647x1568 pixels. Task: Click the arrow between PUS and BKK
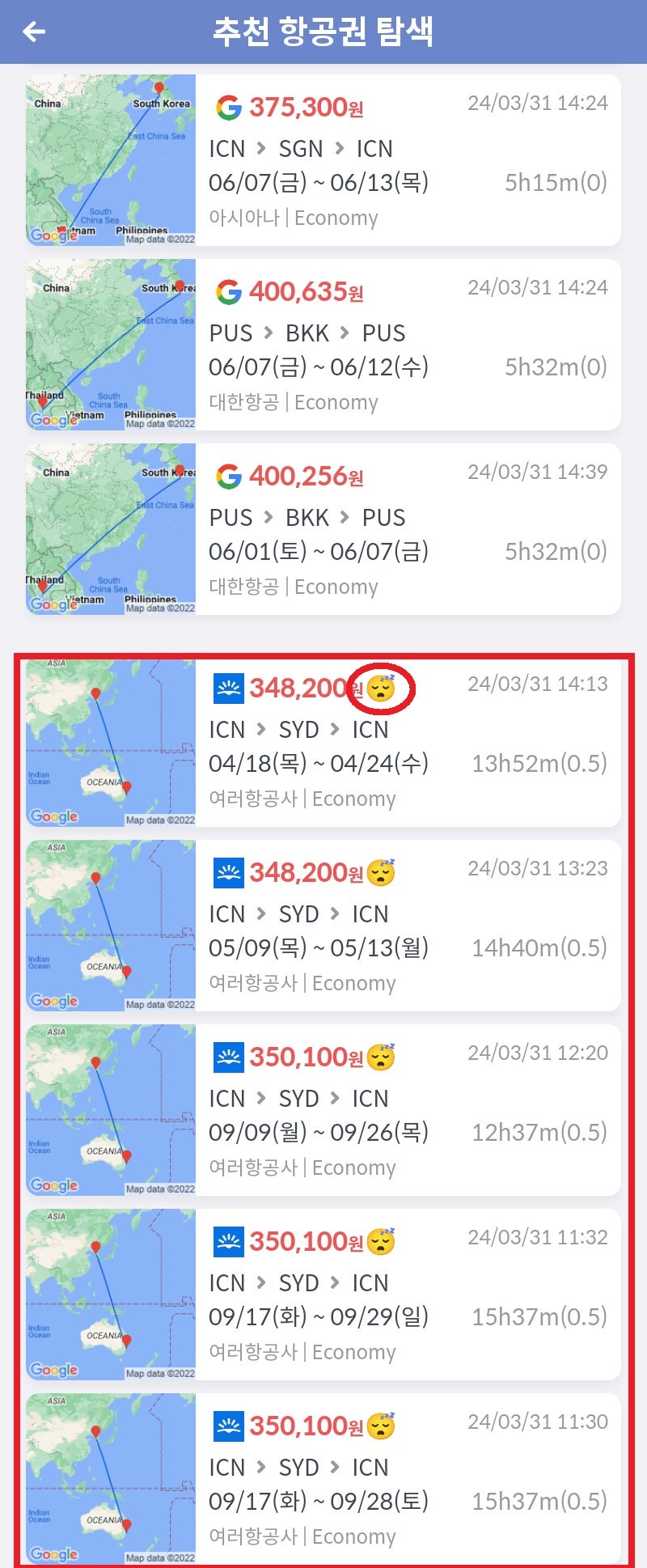[267, 333]
